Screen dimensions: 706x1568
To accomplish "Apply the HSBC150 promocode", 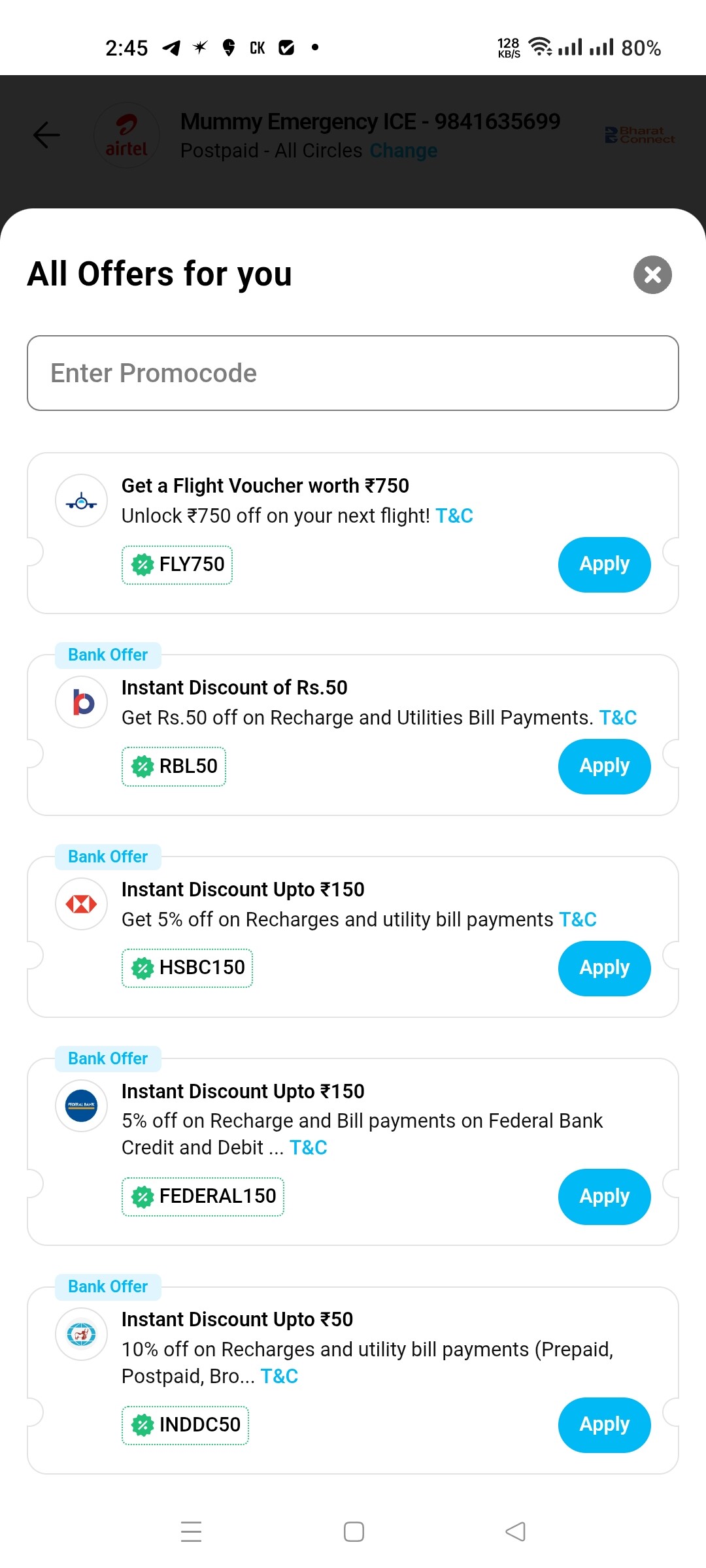I will point(604,968).
